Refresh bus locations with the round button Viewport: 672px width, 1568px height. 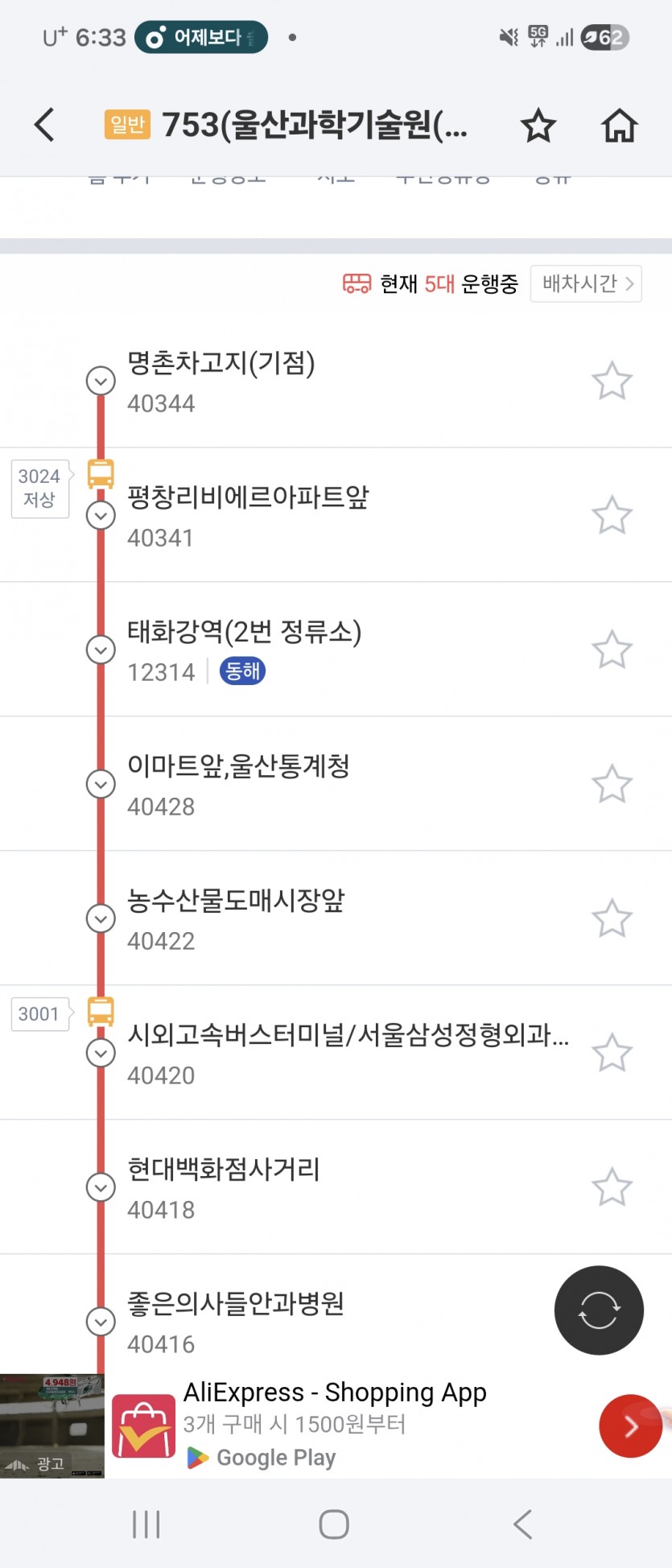click(599, 1310)
